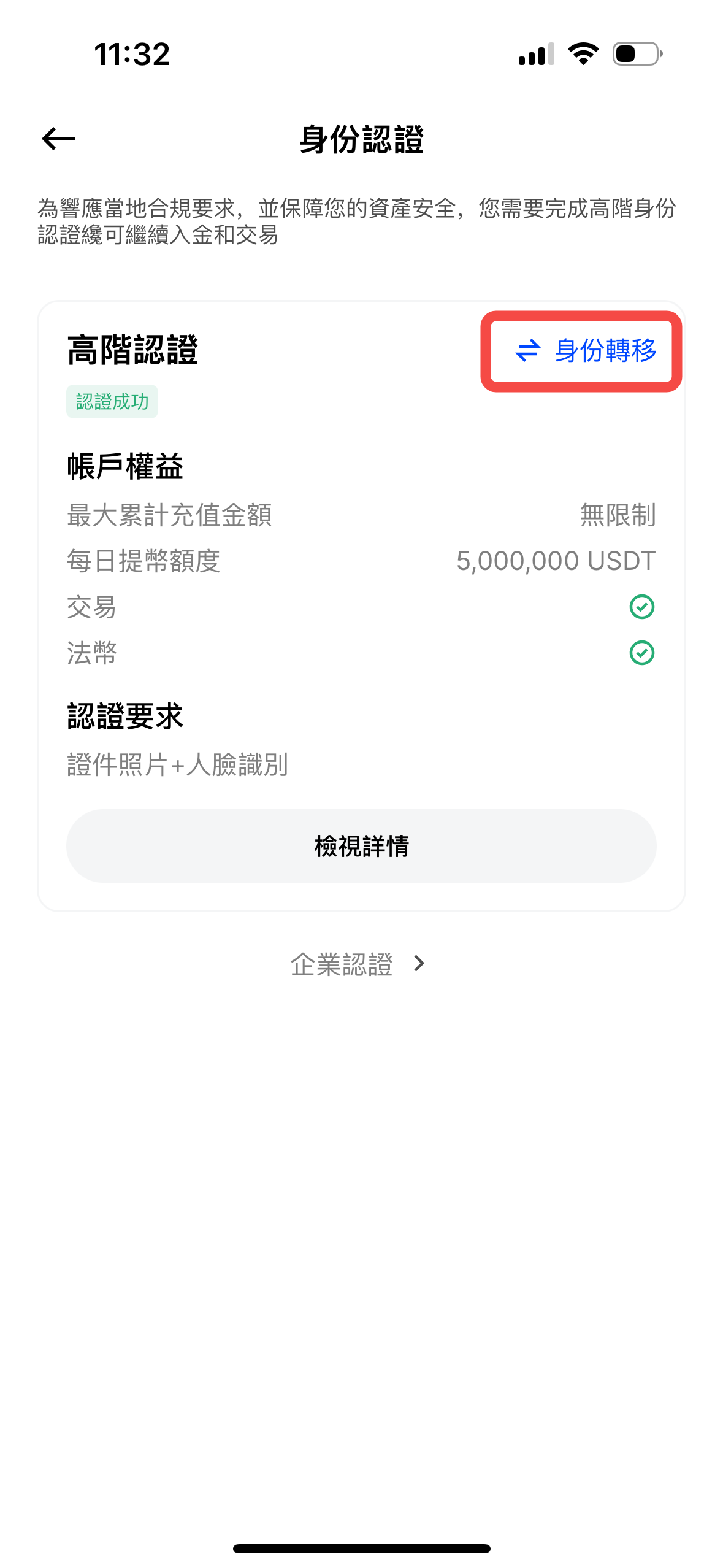The image size is (723, 1568).
Task: Tap the 檢視詳情 button
Action: click(x=361, y=845)
